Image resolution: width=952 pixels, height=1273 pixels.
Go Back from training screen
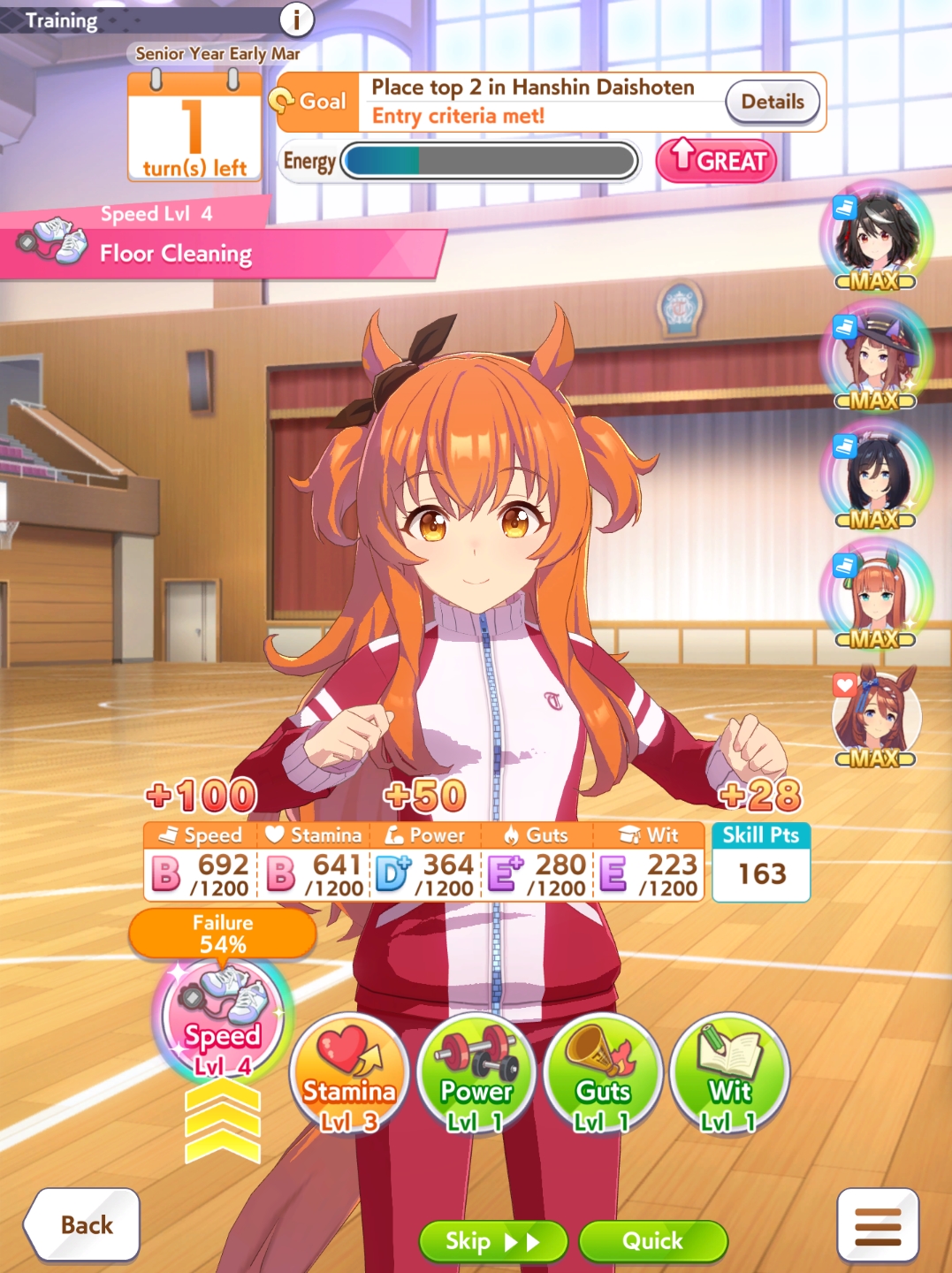tap(85, 1224)
